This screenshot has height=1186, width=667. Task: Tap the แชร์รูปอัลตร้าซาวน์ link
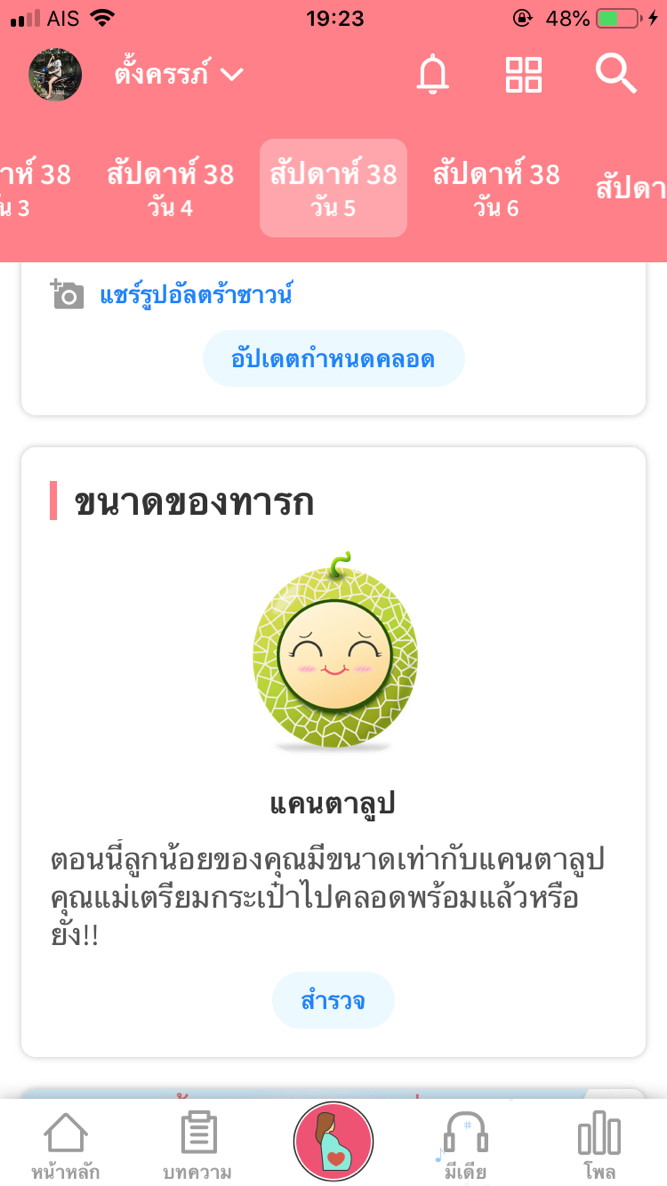tap(195, 295)
